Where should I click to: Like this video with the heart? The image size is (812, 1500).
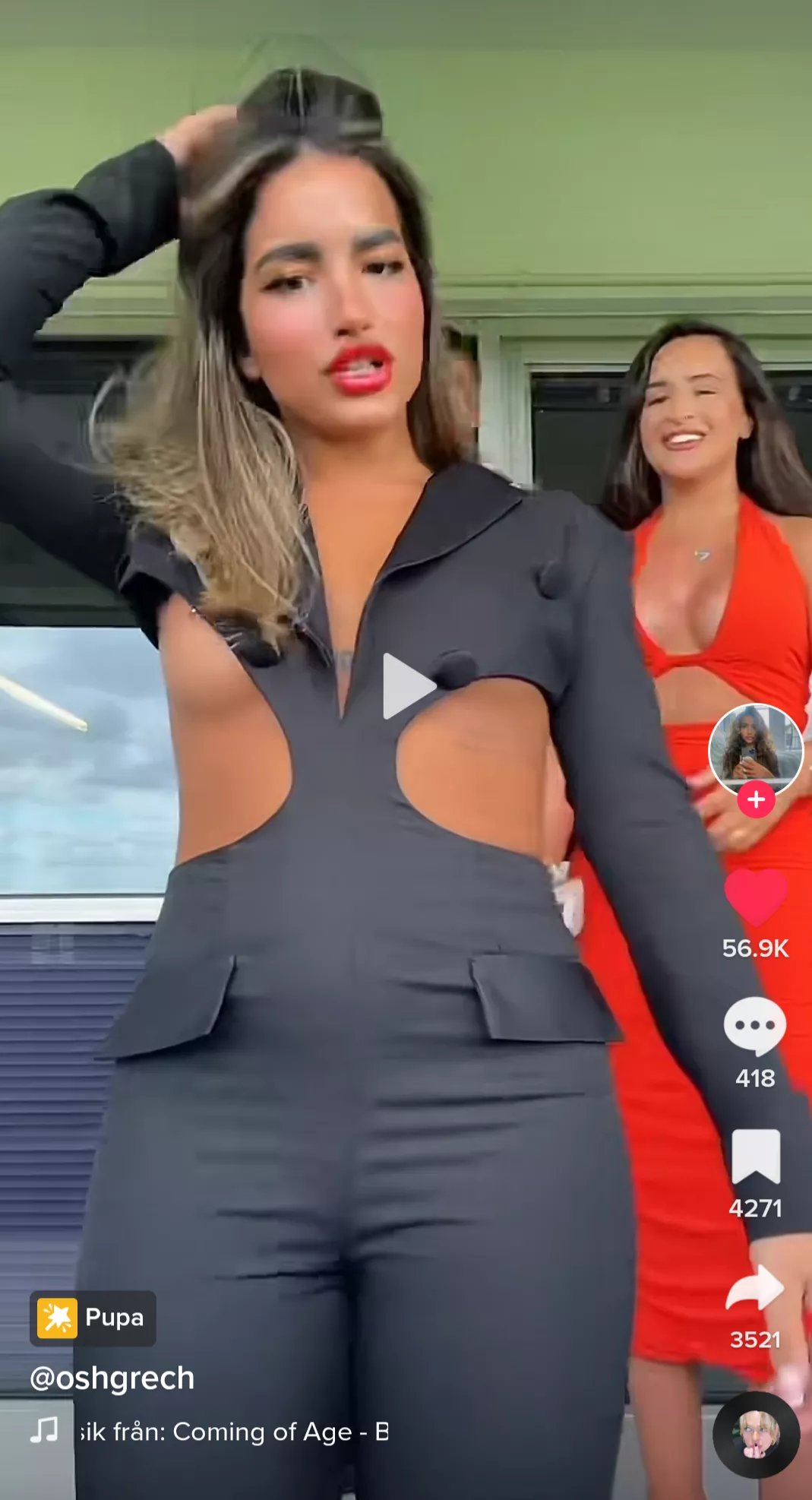click(x=756, y=897)
